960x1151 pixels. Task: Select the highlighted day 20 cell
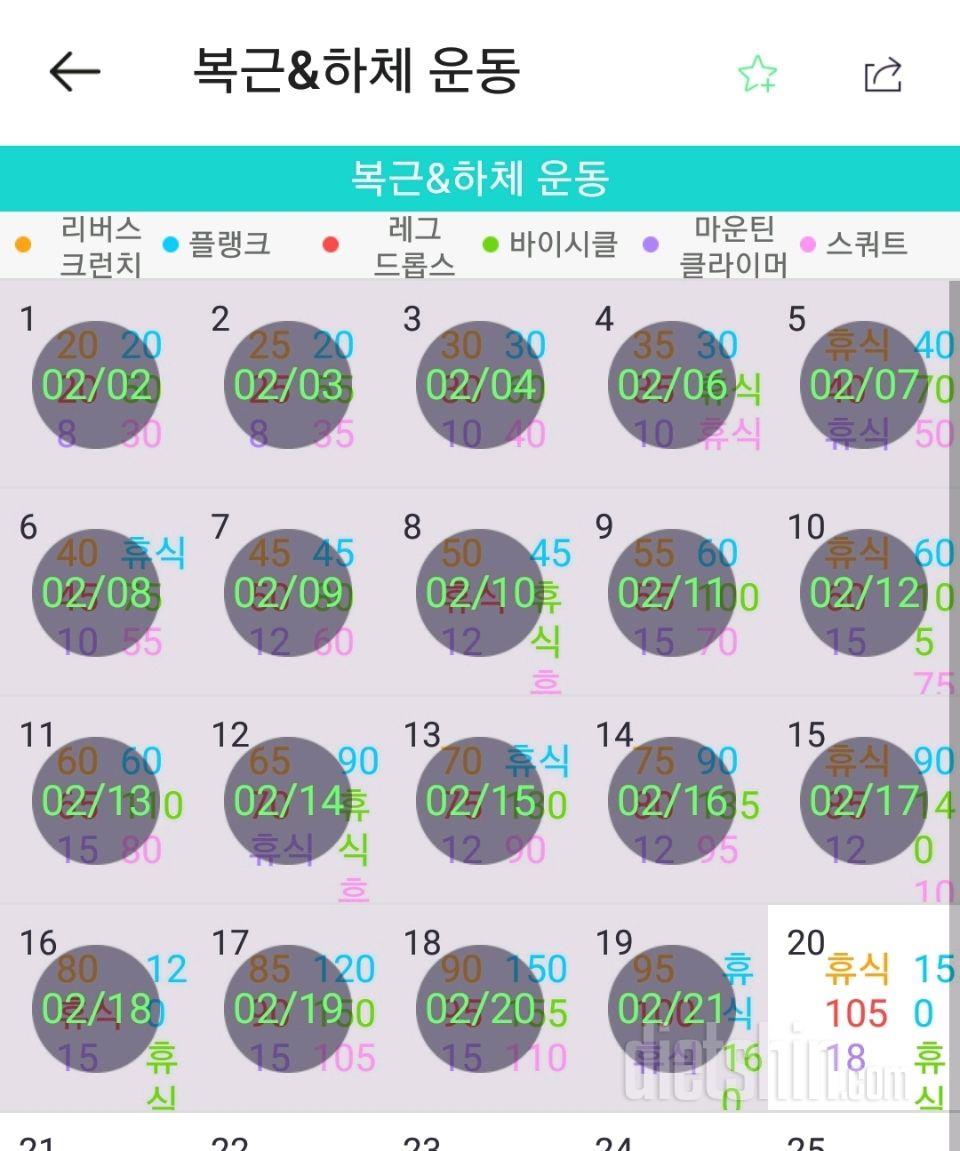pos(860,1010)
